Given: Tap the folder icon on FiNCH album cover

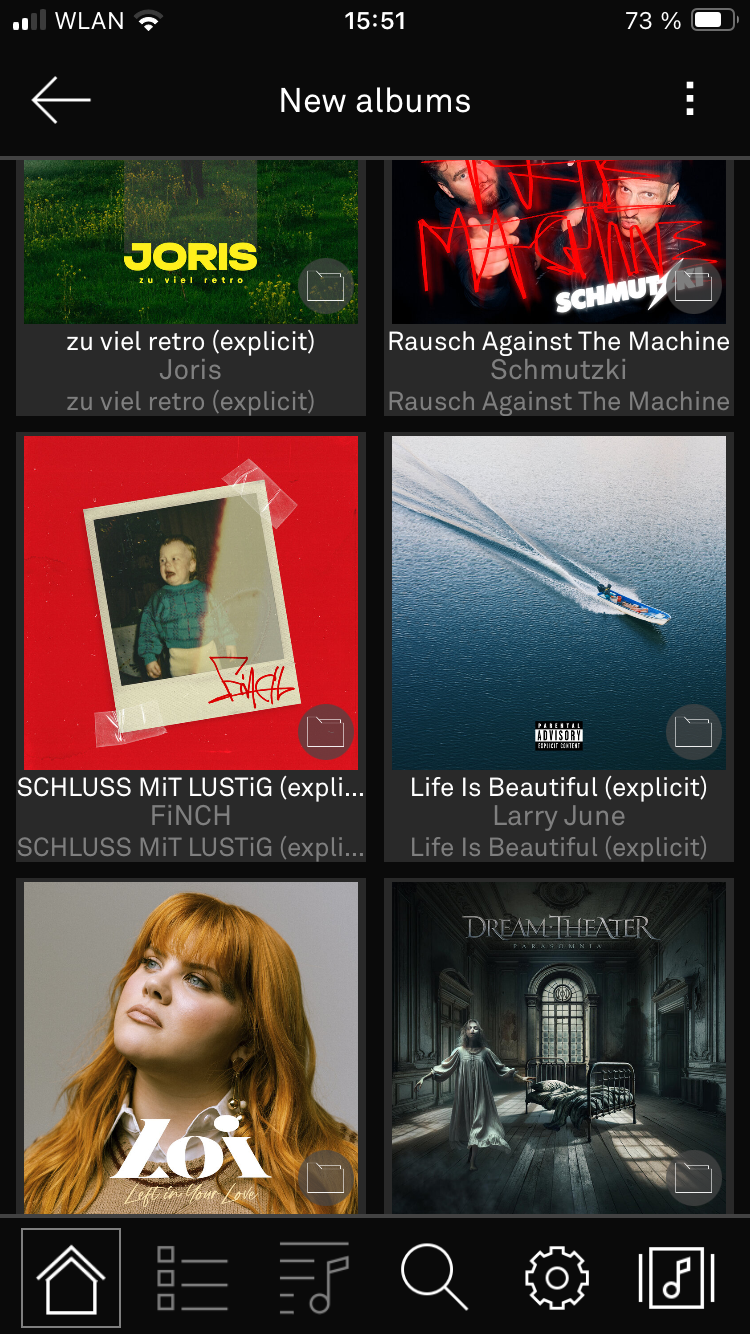Looking at the screenshot, I should [x=326, y=732].
